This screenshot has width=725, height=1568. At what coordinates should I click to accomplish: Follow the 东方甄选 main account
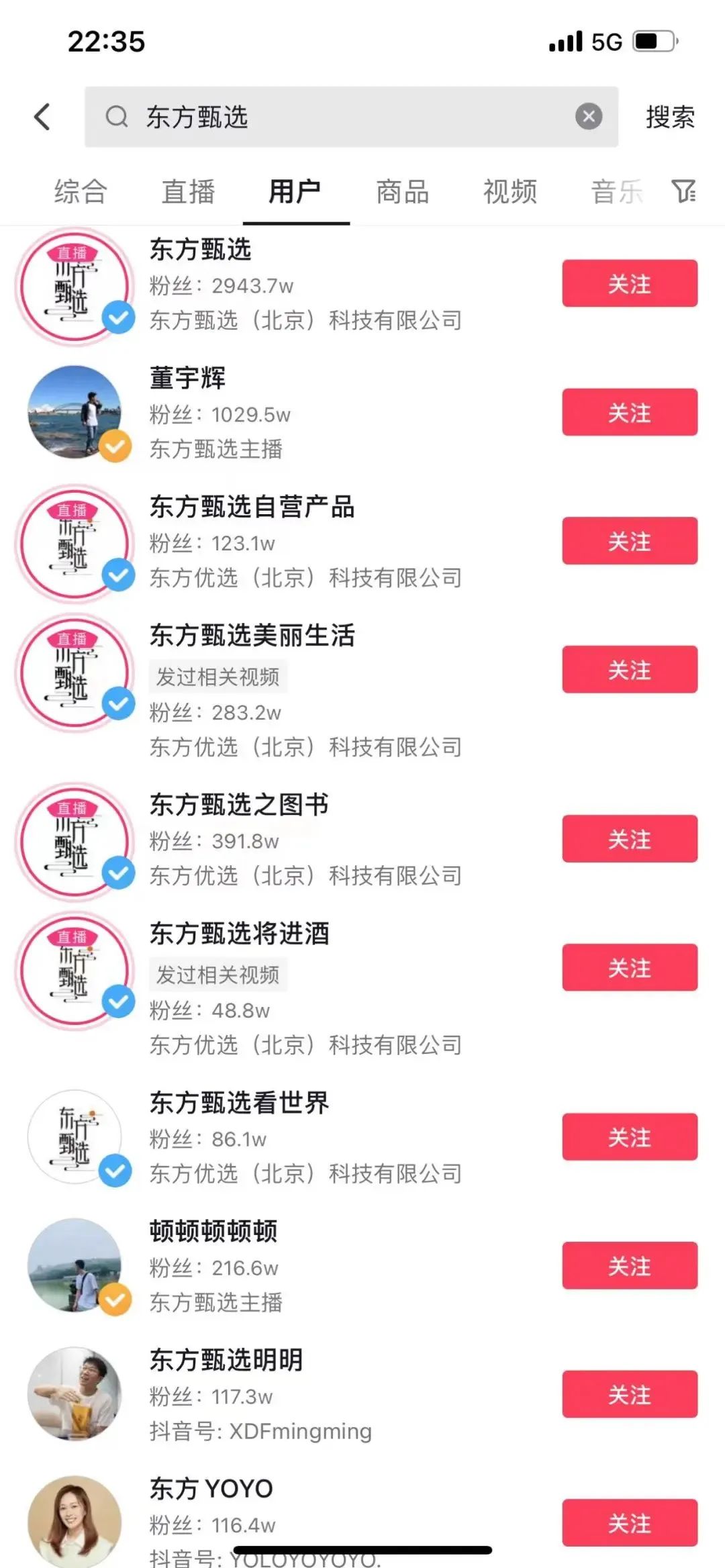point(629,284)
